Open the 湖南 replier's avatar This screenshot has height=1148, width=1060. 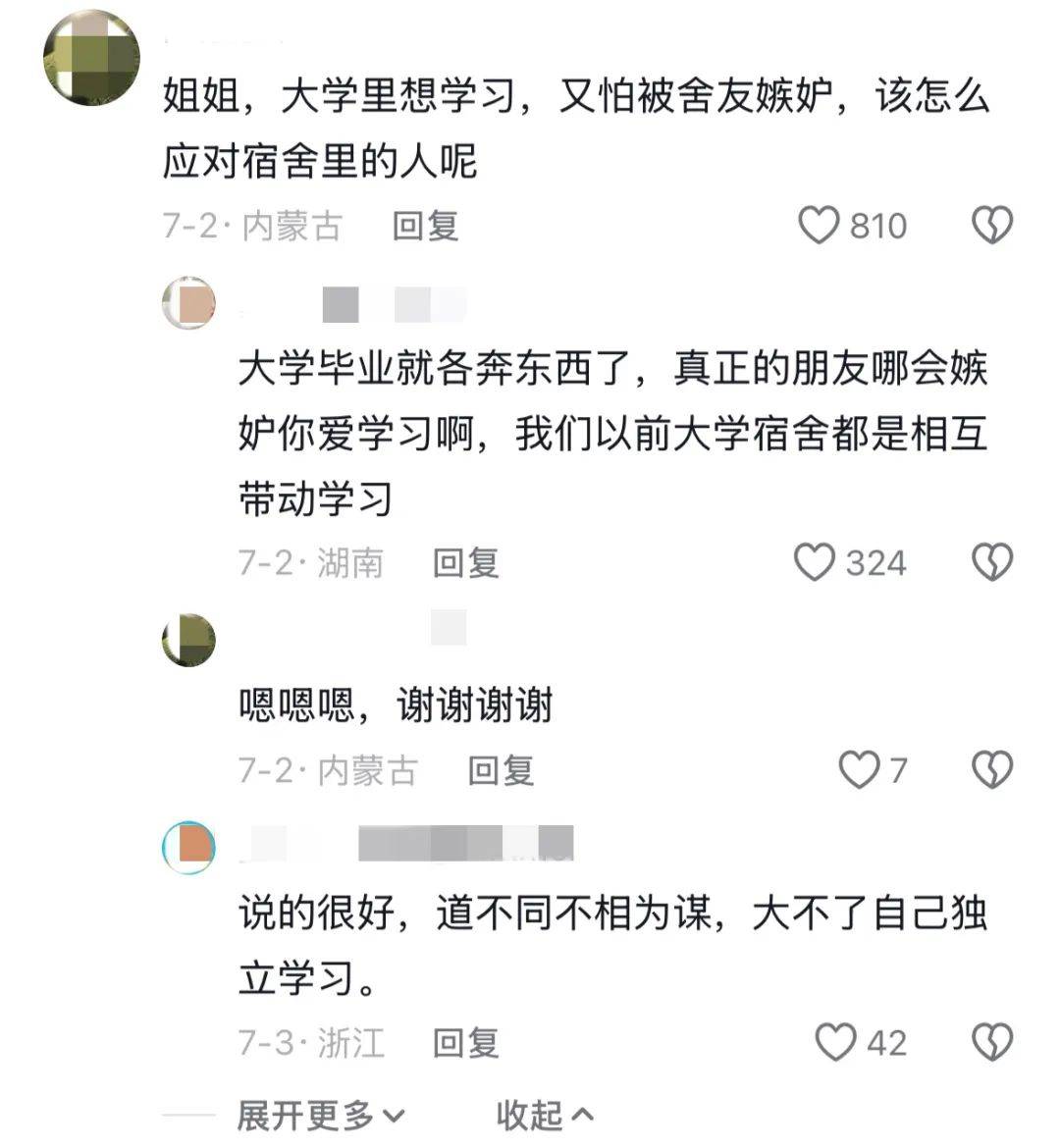click(x=188, y=302)
